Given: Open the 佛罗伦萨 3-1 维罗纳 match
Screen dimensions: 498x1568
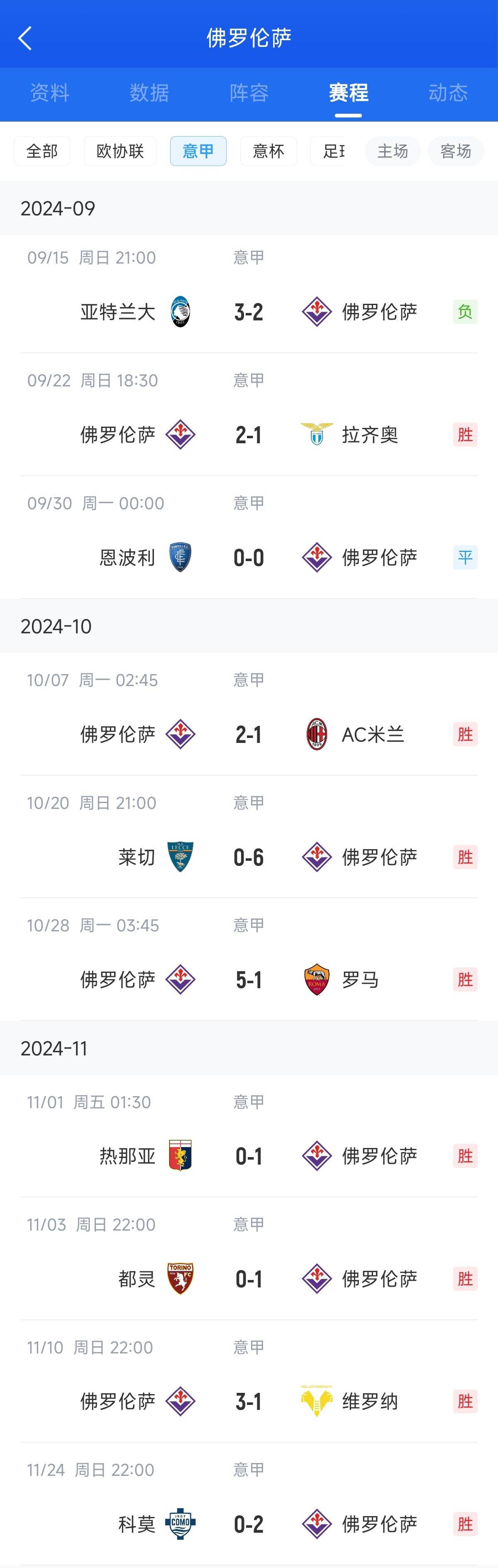Looking at the screenshot, I should [x=249, y=1401].
